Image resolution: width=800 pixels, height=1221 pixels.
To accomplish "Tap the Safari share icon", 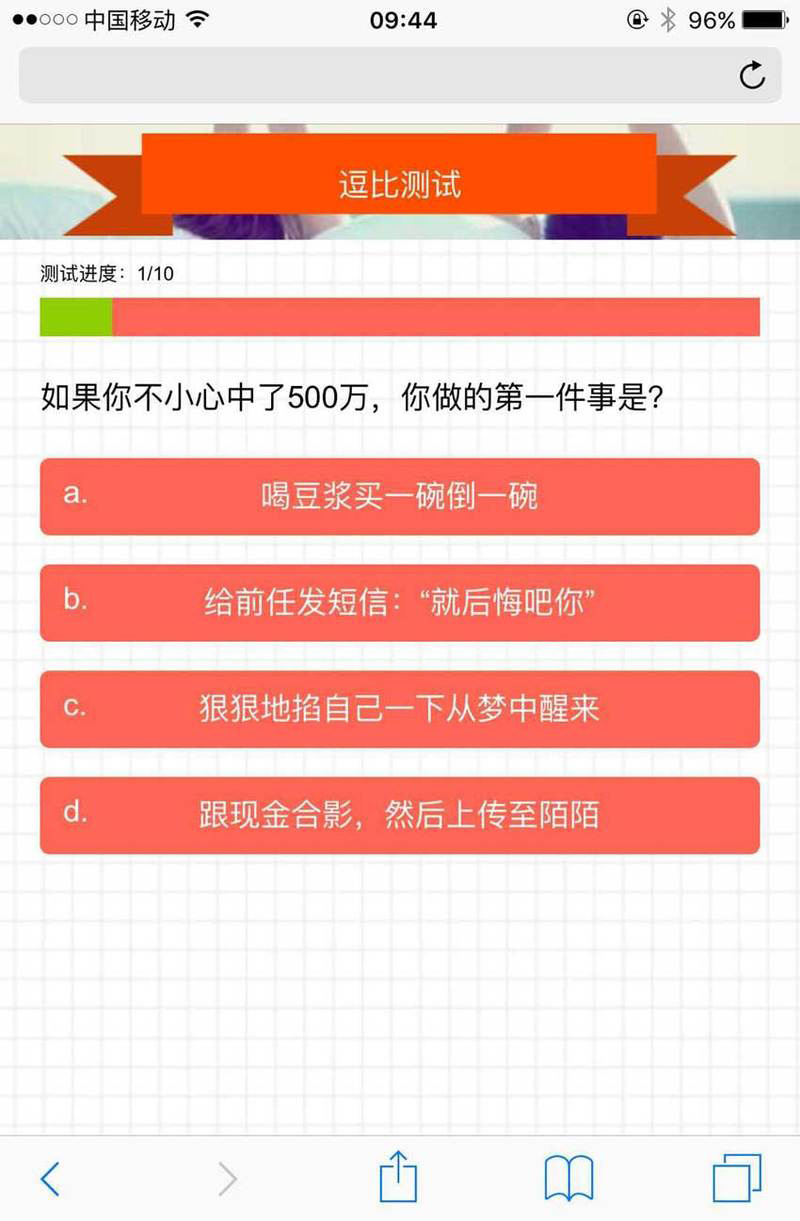I will click(x=399, y=1176).
